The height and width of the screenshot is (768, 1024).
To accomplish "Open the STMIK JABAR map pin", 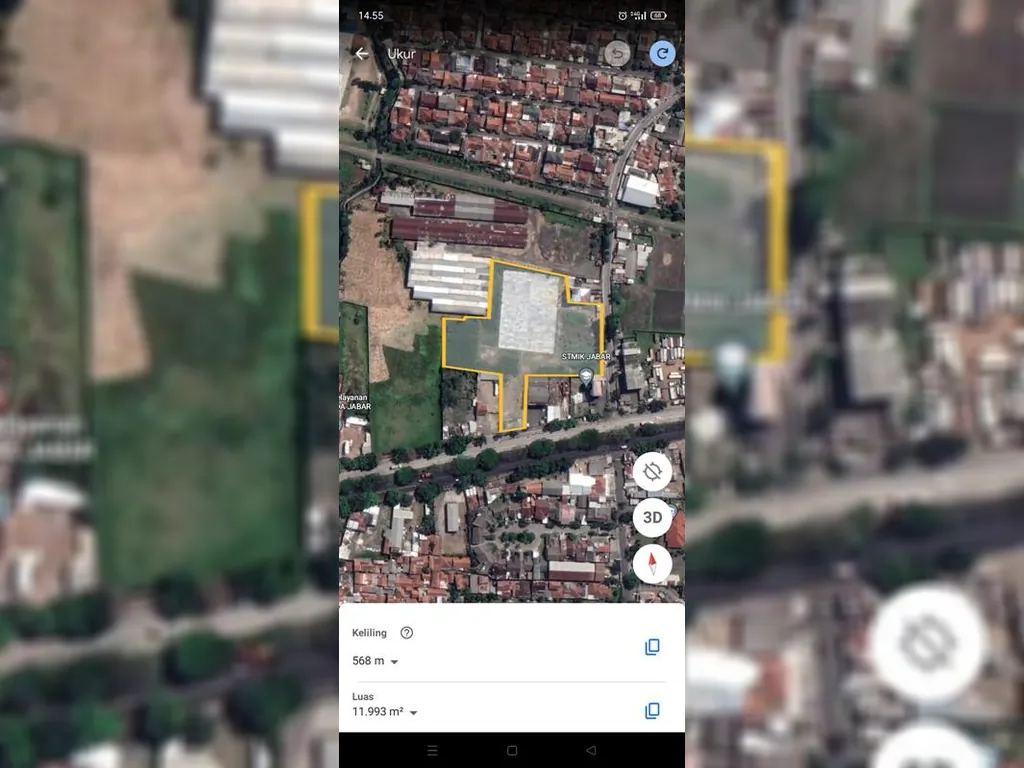I will 586,375.
